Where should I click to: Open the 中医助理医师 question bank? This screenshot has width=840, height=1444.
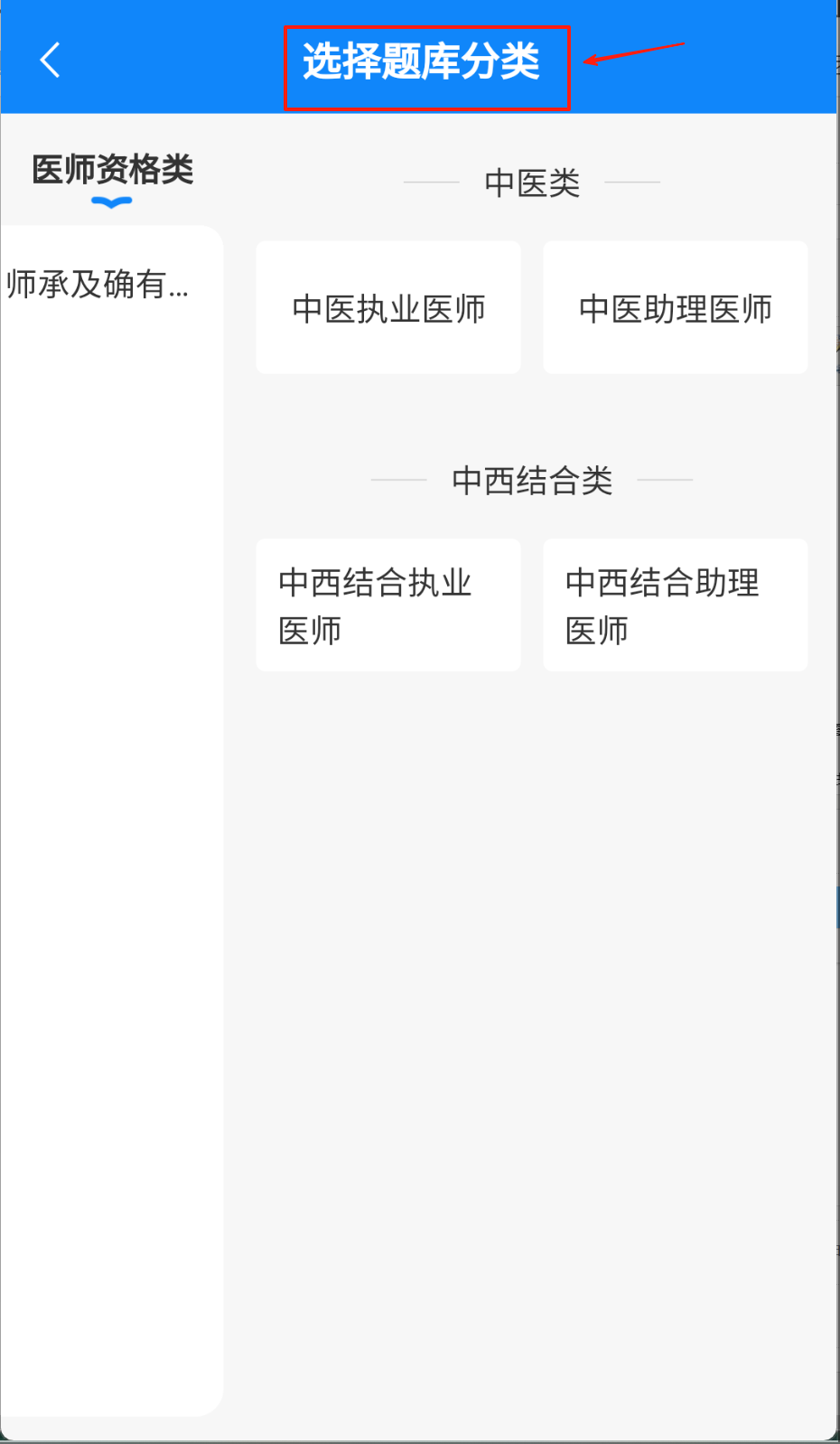[676, 307]
